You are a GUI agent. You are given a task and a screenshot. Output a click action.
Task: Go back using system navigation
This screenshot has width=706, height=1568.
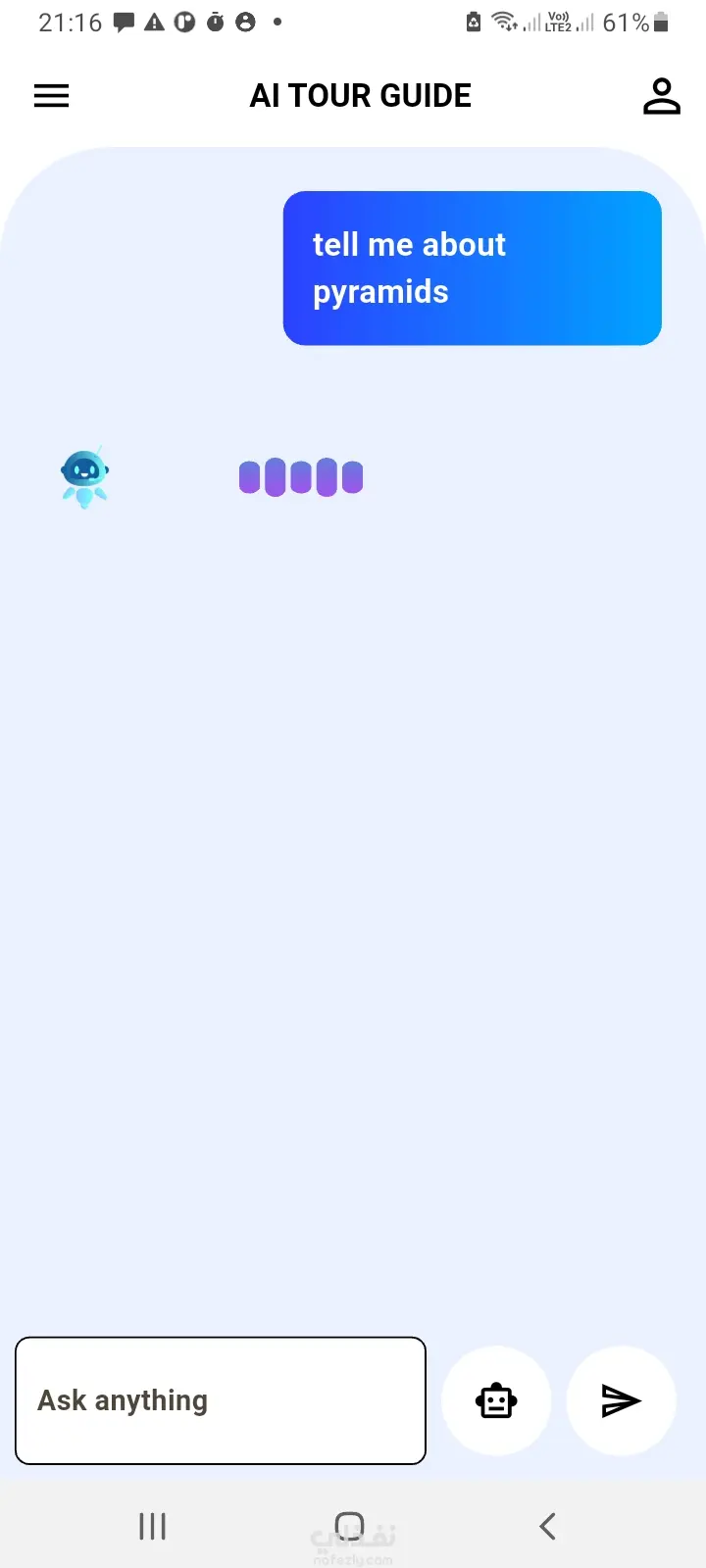547,1526
